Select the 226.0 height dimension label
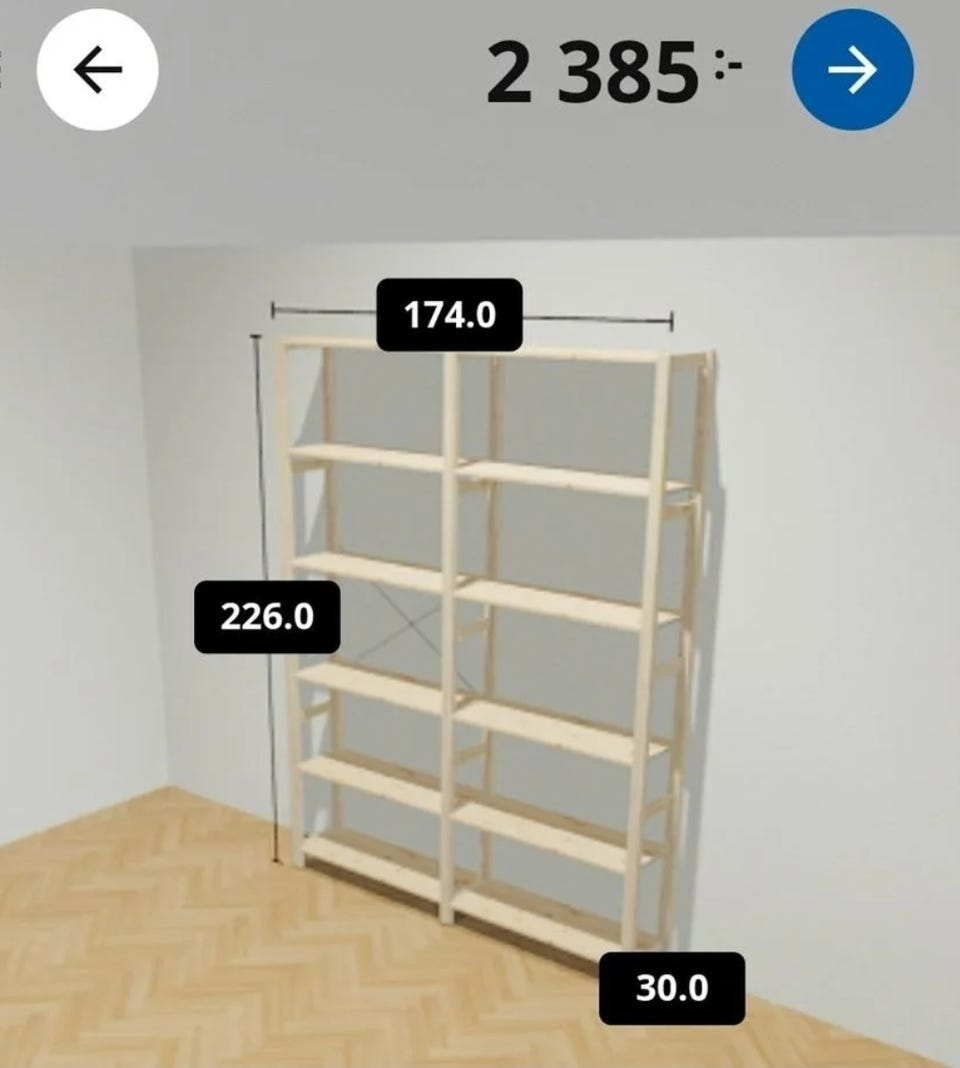This screenshot has width=960, height=1068. pos(265,616)
